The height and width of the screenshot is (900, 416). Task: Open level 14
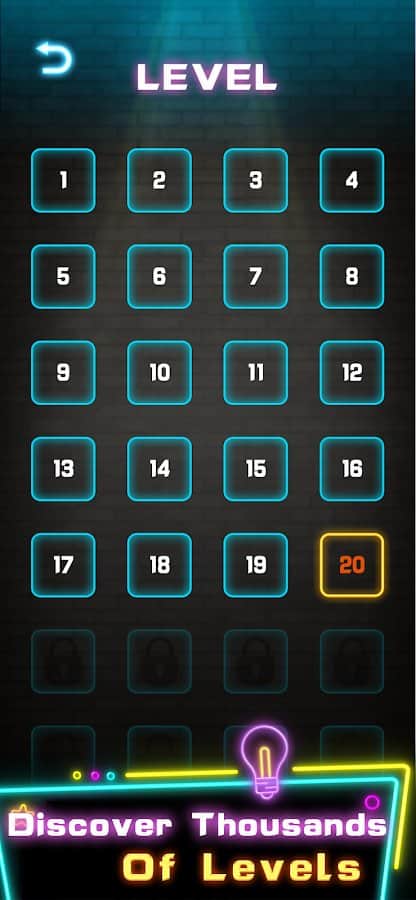pyautogui.click(x=160, y=469)
